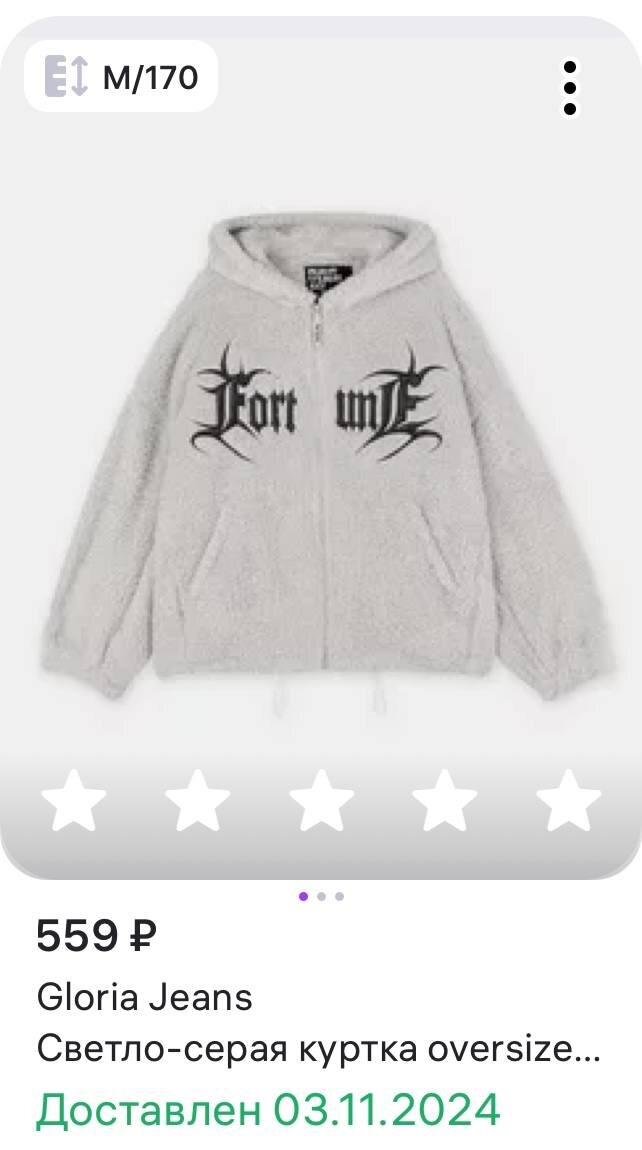Image resolution: width=642 pixels, height=1150 pixels.
Task: Rate the jacket with the first star
Action: pos(73,800)
